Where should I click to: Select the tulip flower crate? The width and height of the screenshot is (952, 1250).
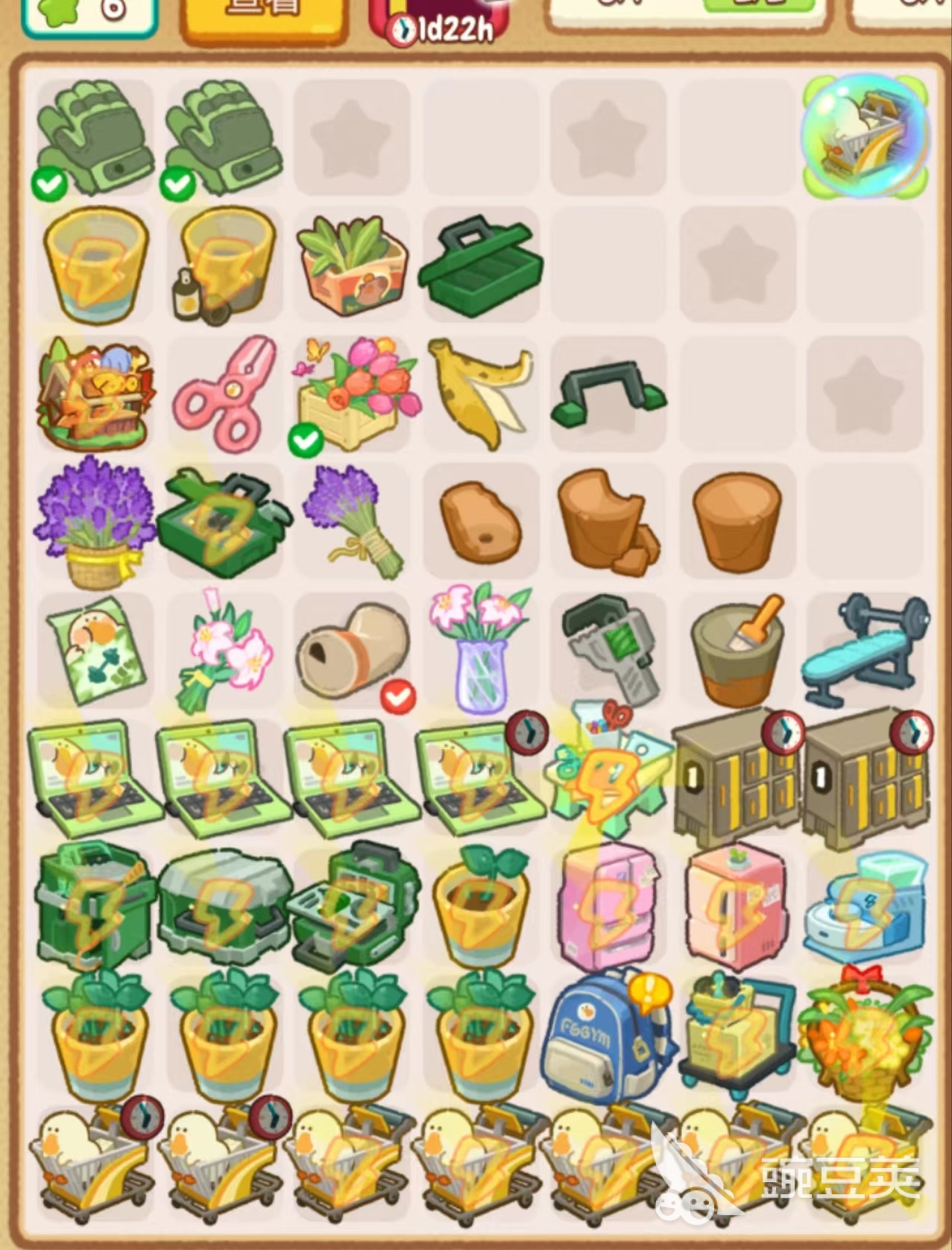[354, 393]
